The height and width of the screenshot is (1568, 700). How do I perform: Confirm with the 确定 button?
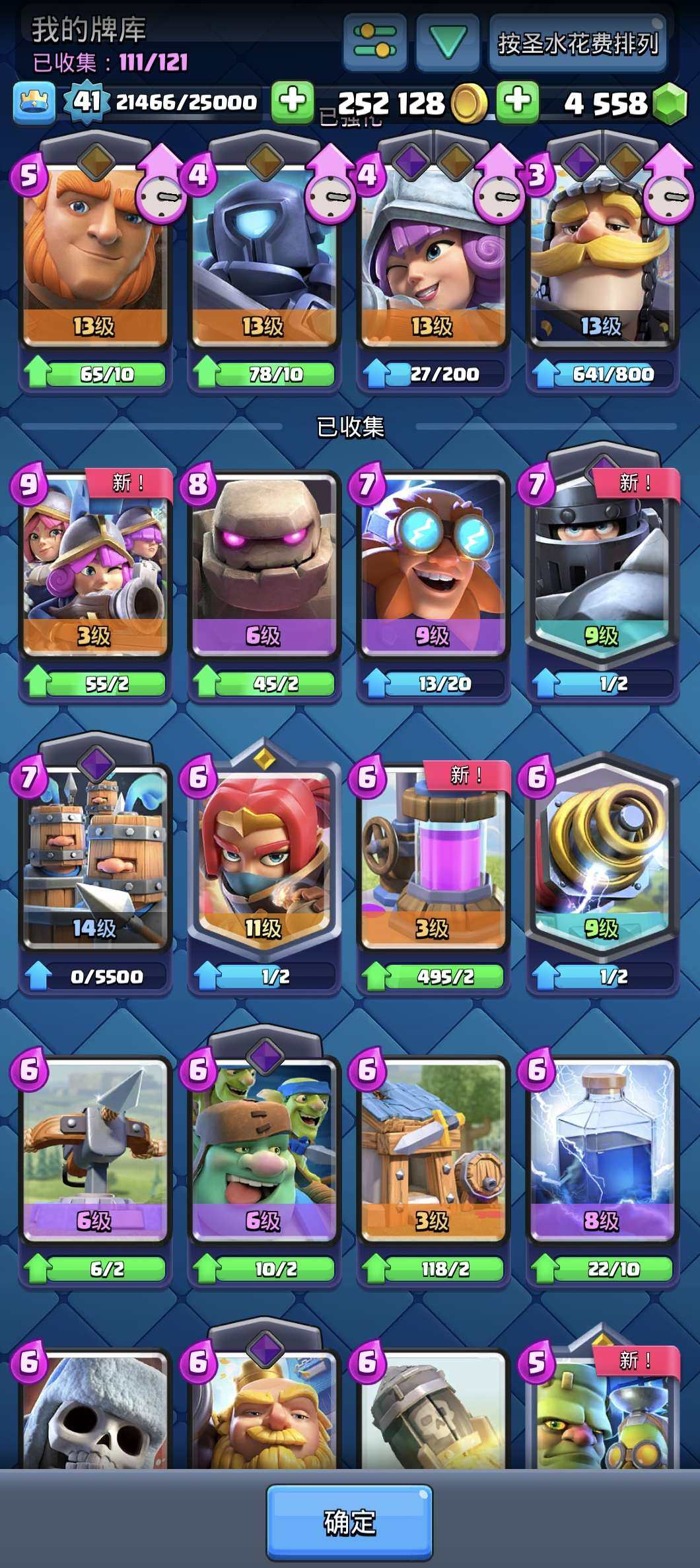(x=349, y=1522)
